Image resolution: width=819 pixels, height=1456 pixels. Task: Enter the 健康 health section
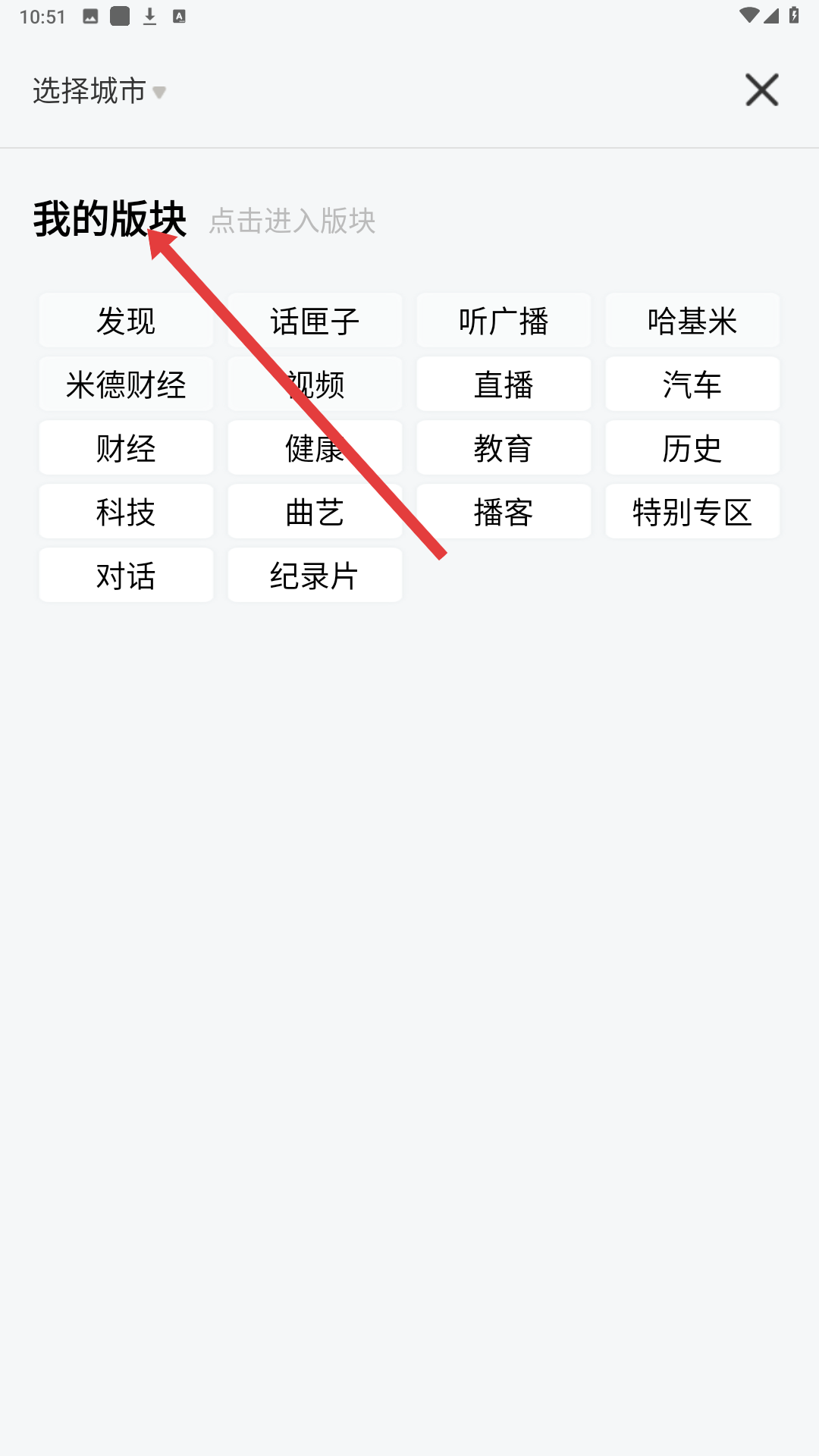(x=314, y=447)
